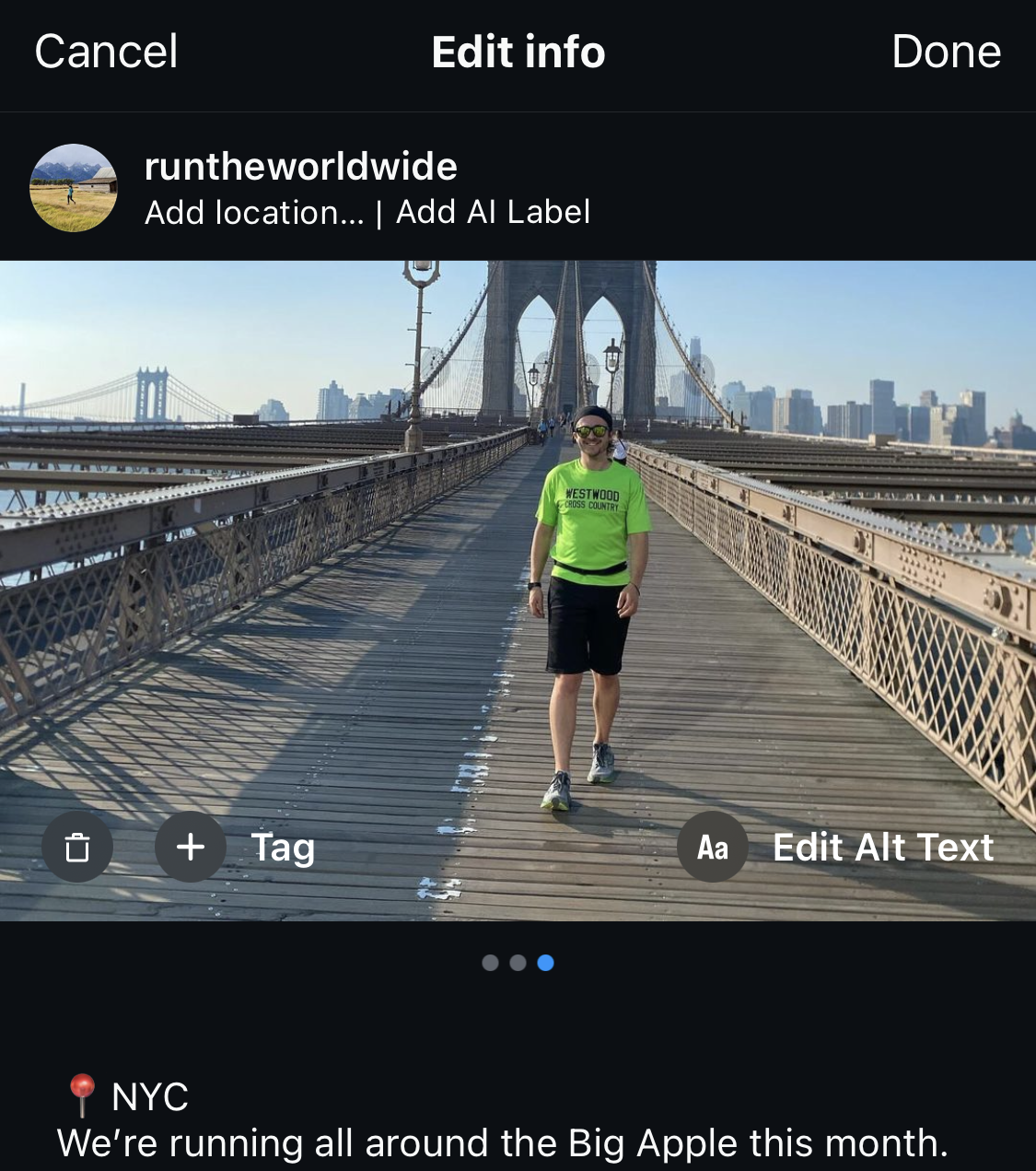
Task: Add AI Label to the post
Action: (493, 213)
